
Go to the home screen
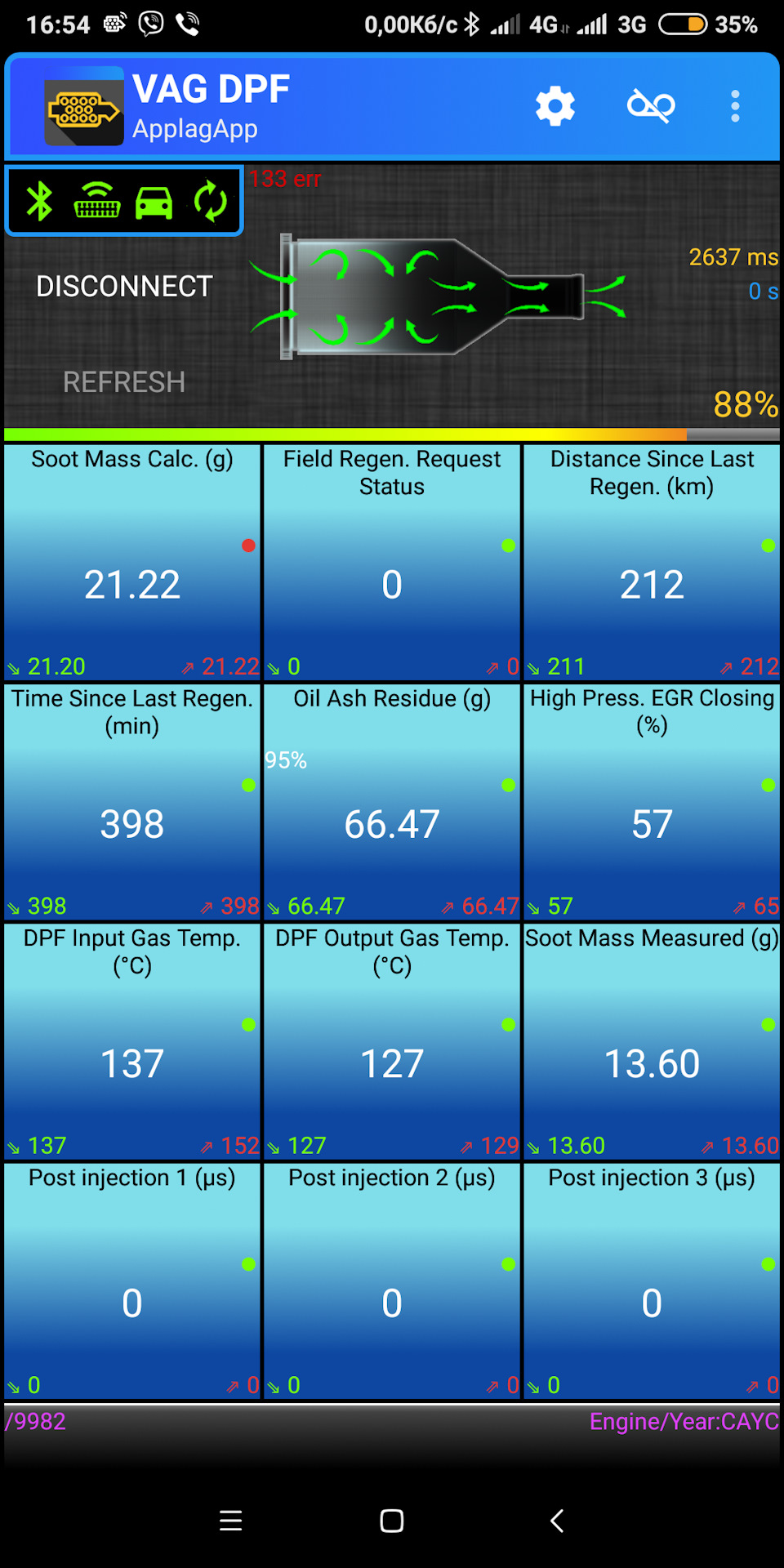[392, 1521]
